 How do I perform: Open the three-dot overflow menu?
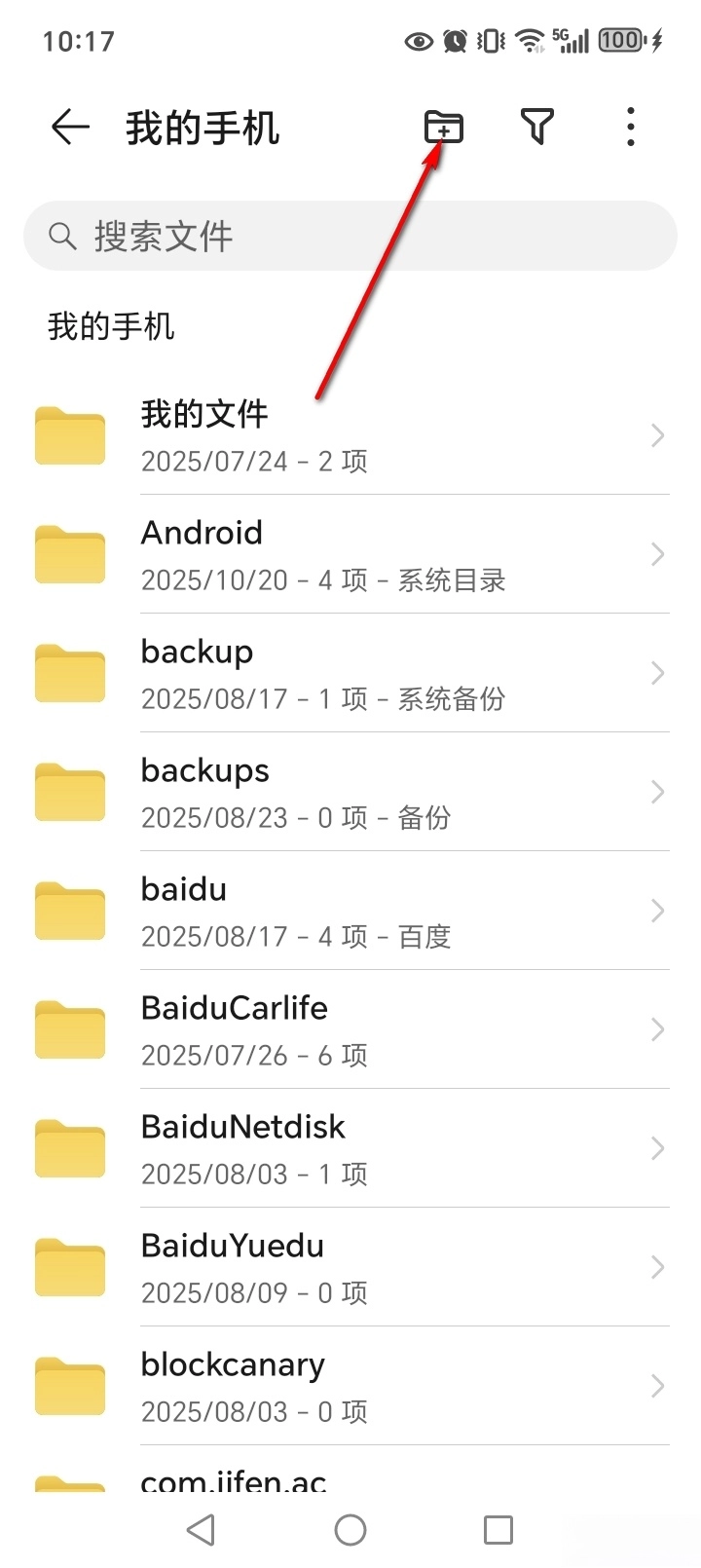[x=631, y=128]
